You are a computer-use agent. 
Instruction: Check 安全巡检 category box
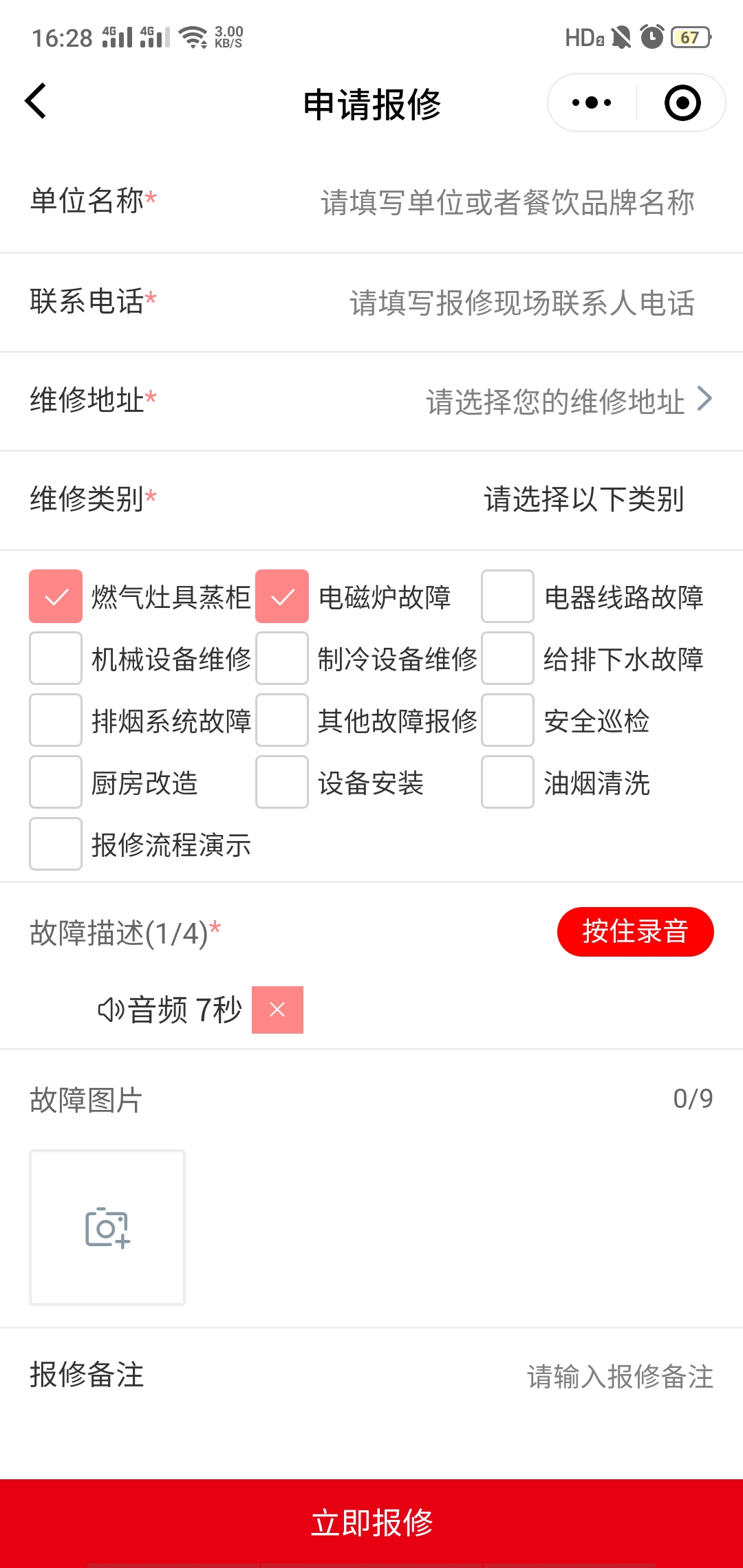508,720
